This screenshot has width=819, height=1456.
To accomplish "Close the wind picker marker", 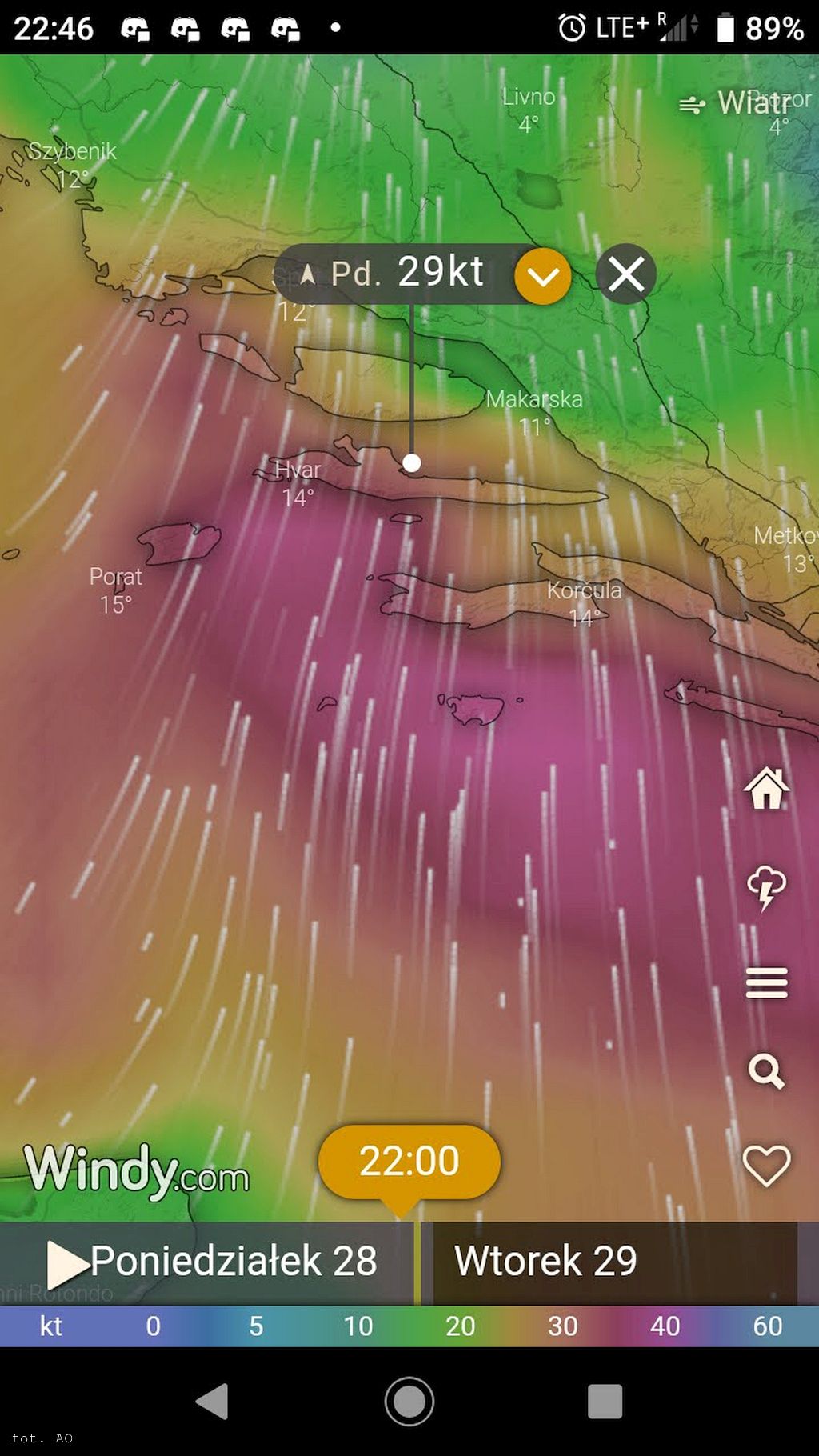I will tap(625, 274).
